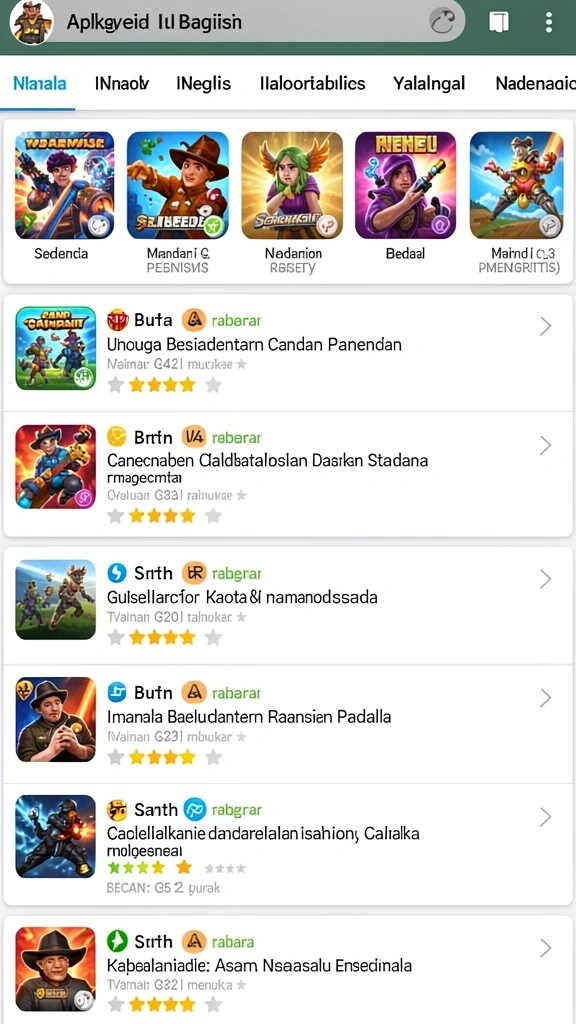Open the Uhouga Besiadentarn Candan Panendan listing

coord(288,352)
